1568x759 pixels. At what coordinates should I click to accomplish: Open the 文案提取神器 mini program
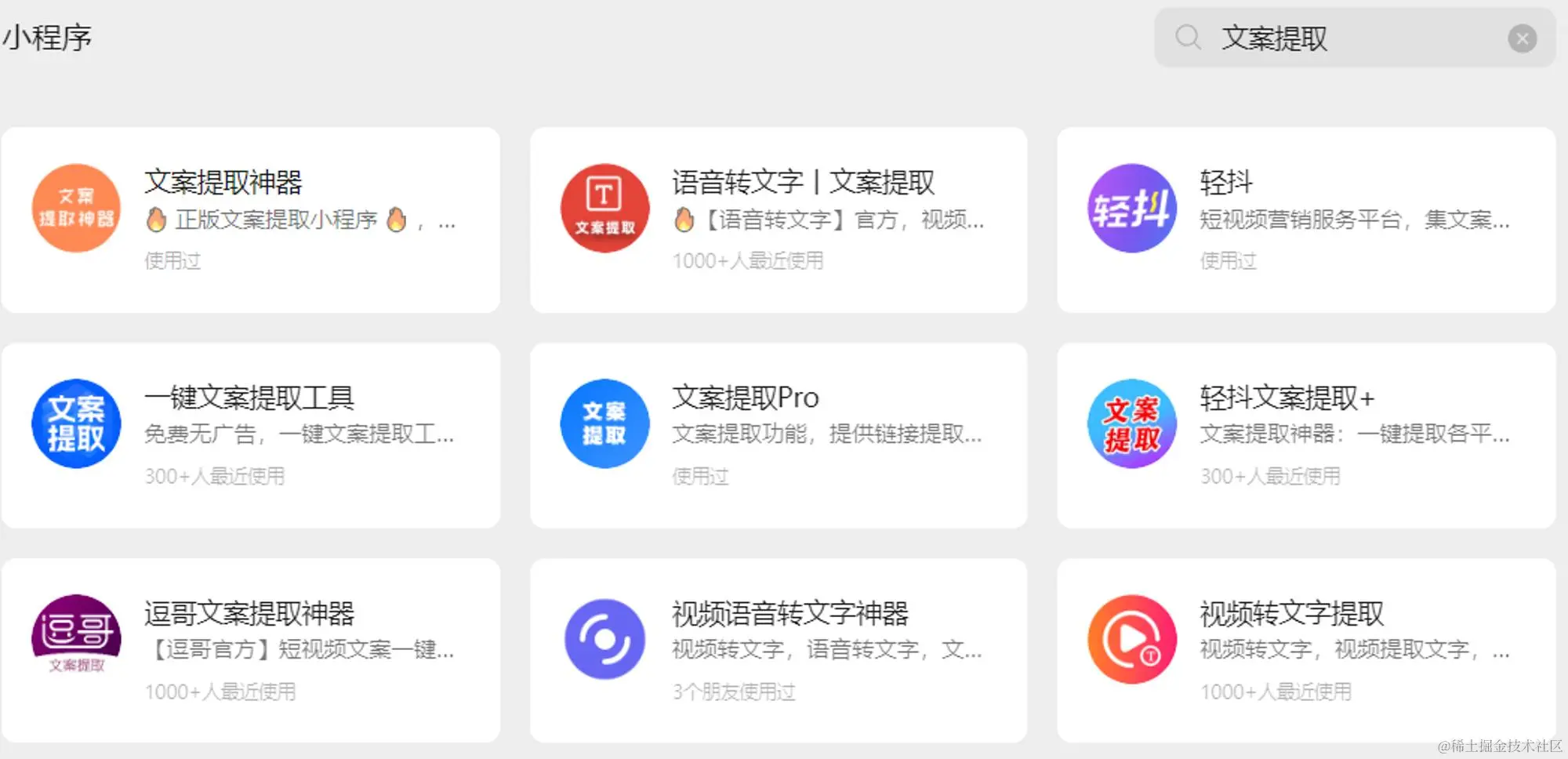(250, 220)
